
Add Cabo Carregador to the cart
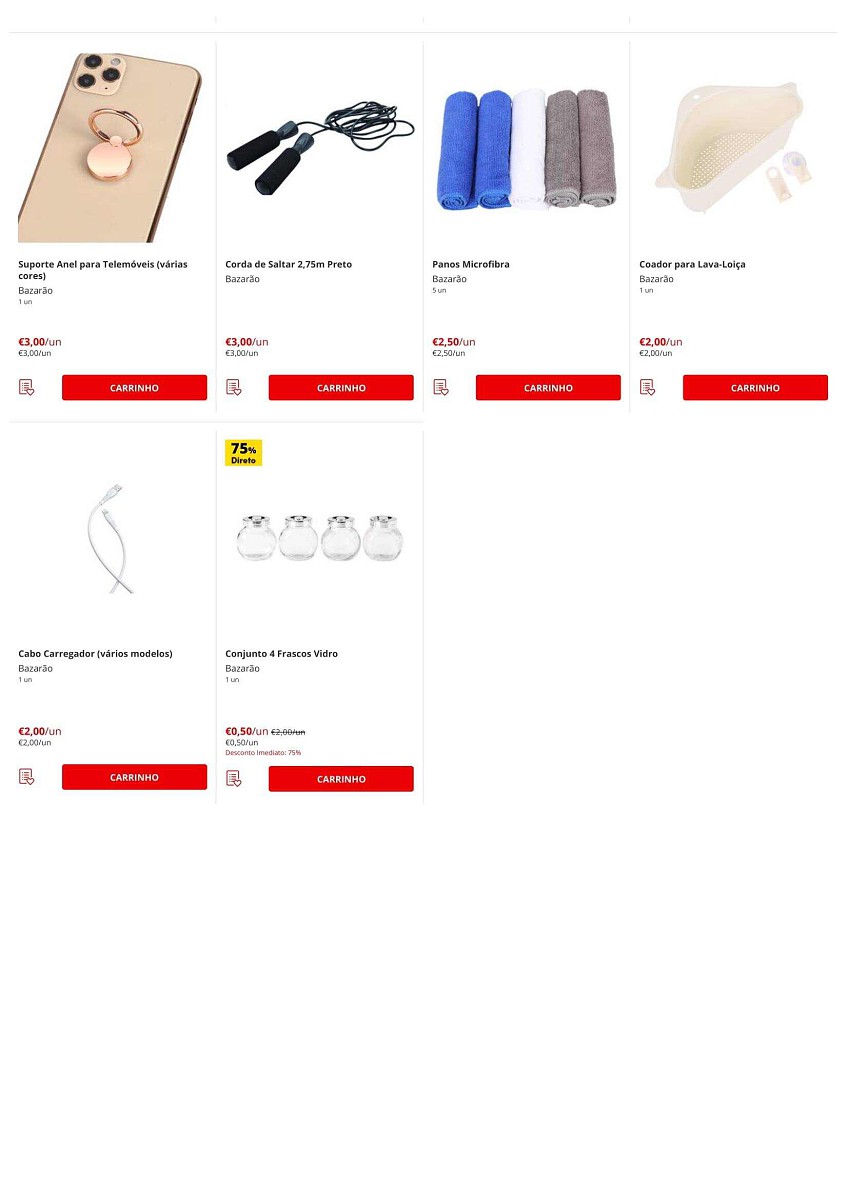134,777
